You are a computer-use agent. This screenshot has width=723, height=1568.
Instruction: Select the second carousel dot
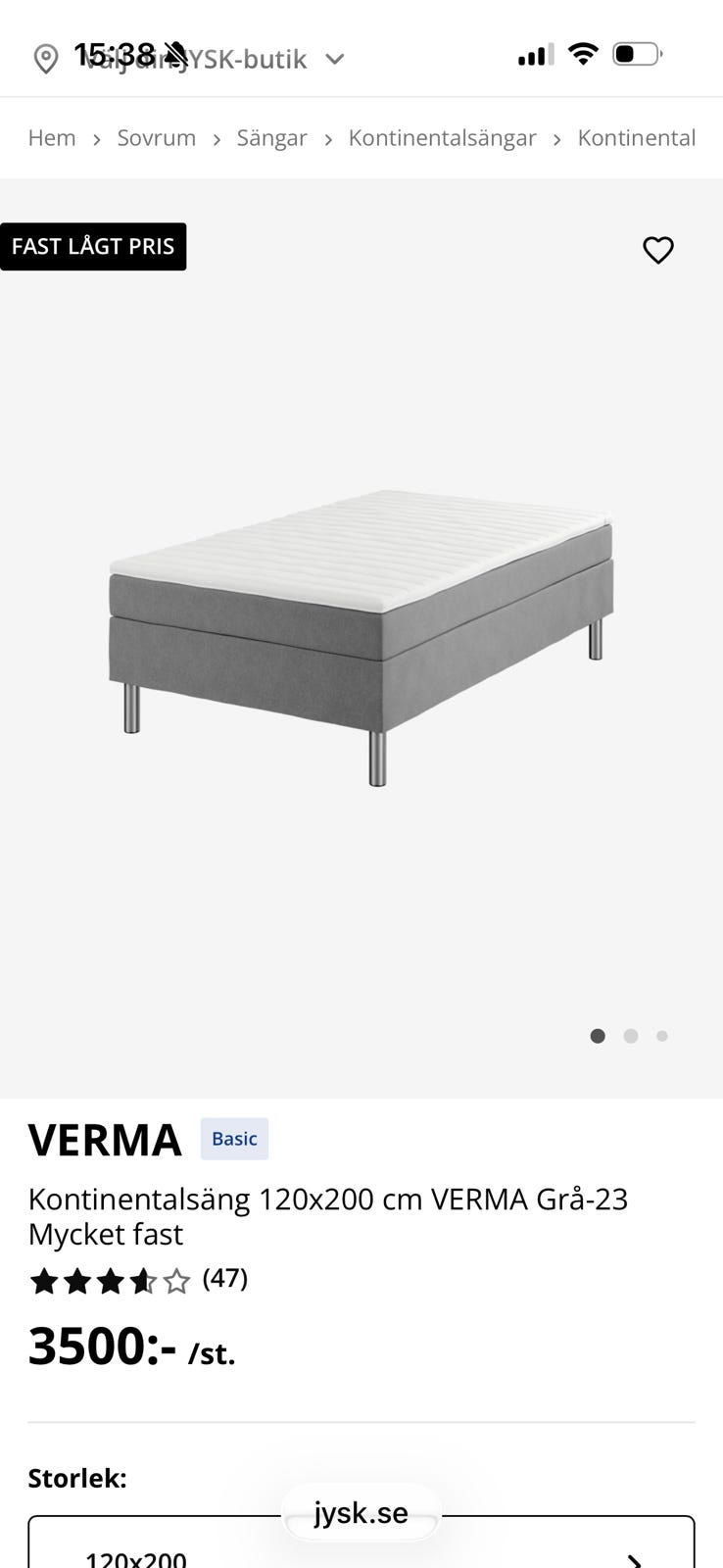click(631, 1035)
